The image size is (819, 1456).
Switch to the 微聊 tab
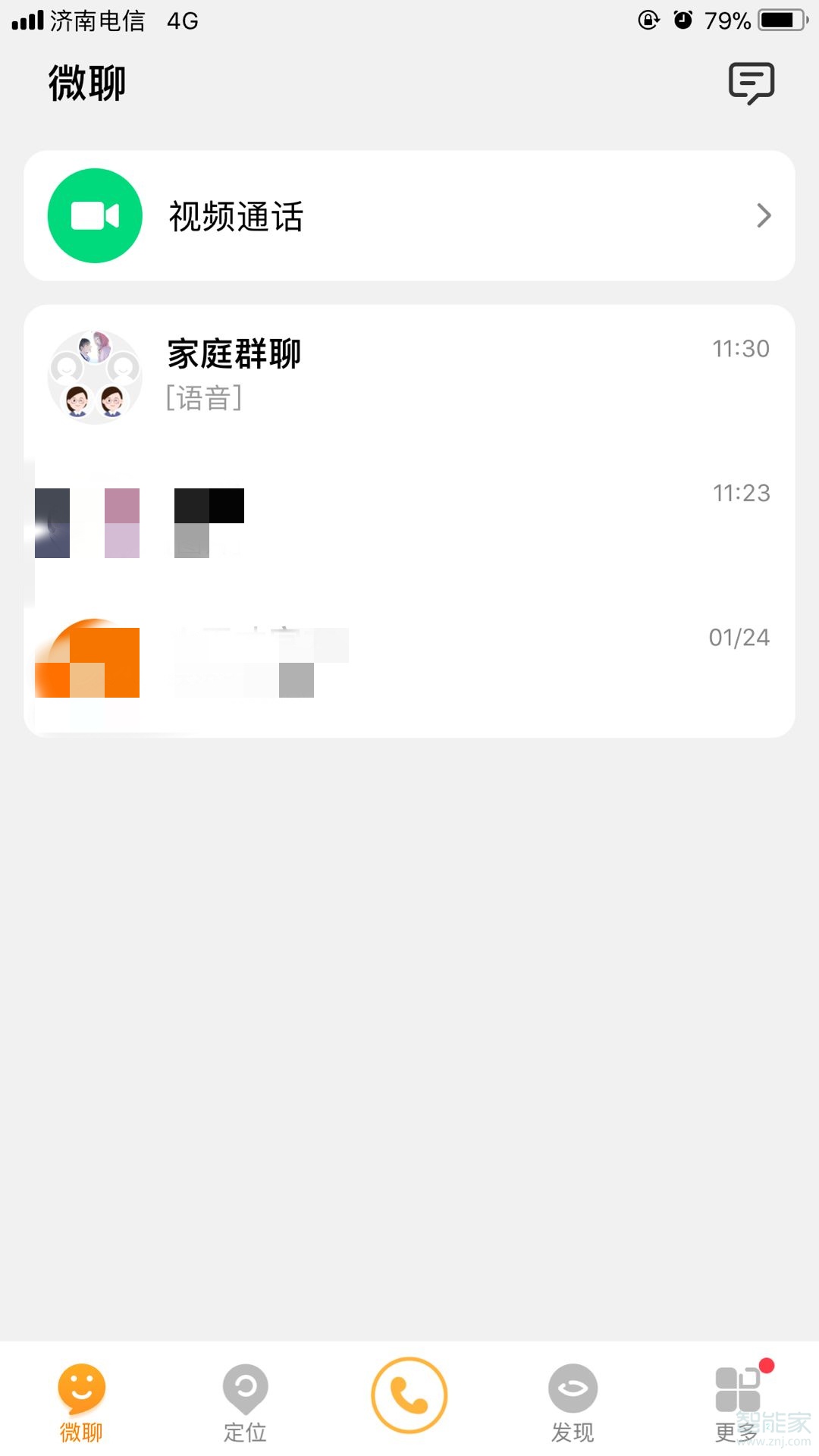pyautogui.click(x=81, y=1403)
